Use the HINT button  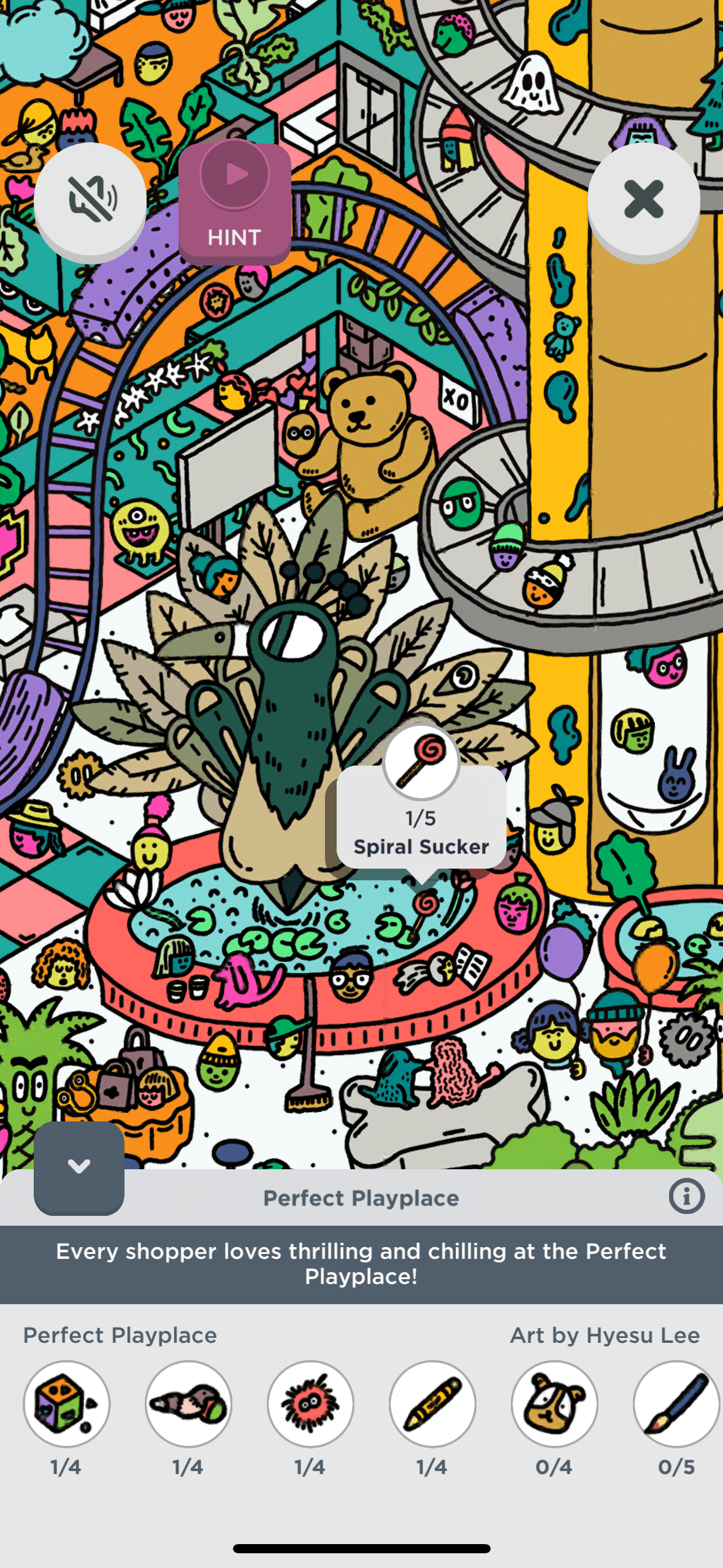(x=235, y=202)
